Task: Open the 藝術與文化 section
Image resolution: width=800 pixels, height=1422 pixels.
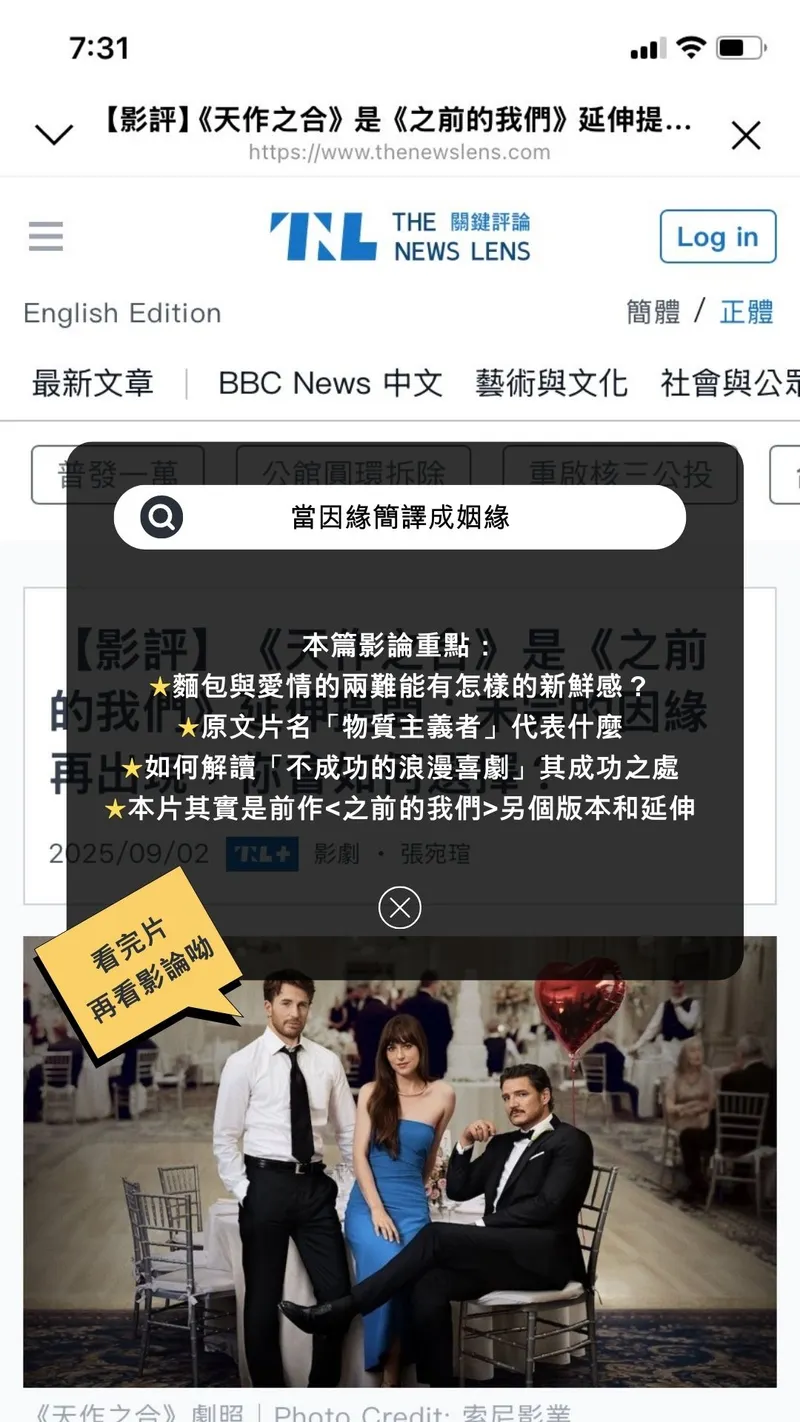Action: click(551, 383)
